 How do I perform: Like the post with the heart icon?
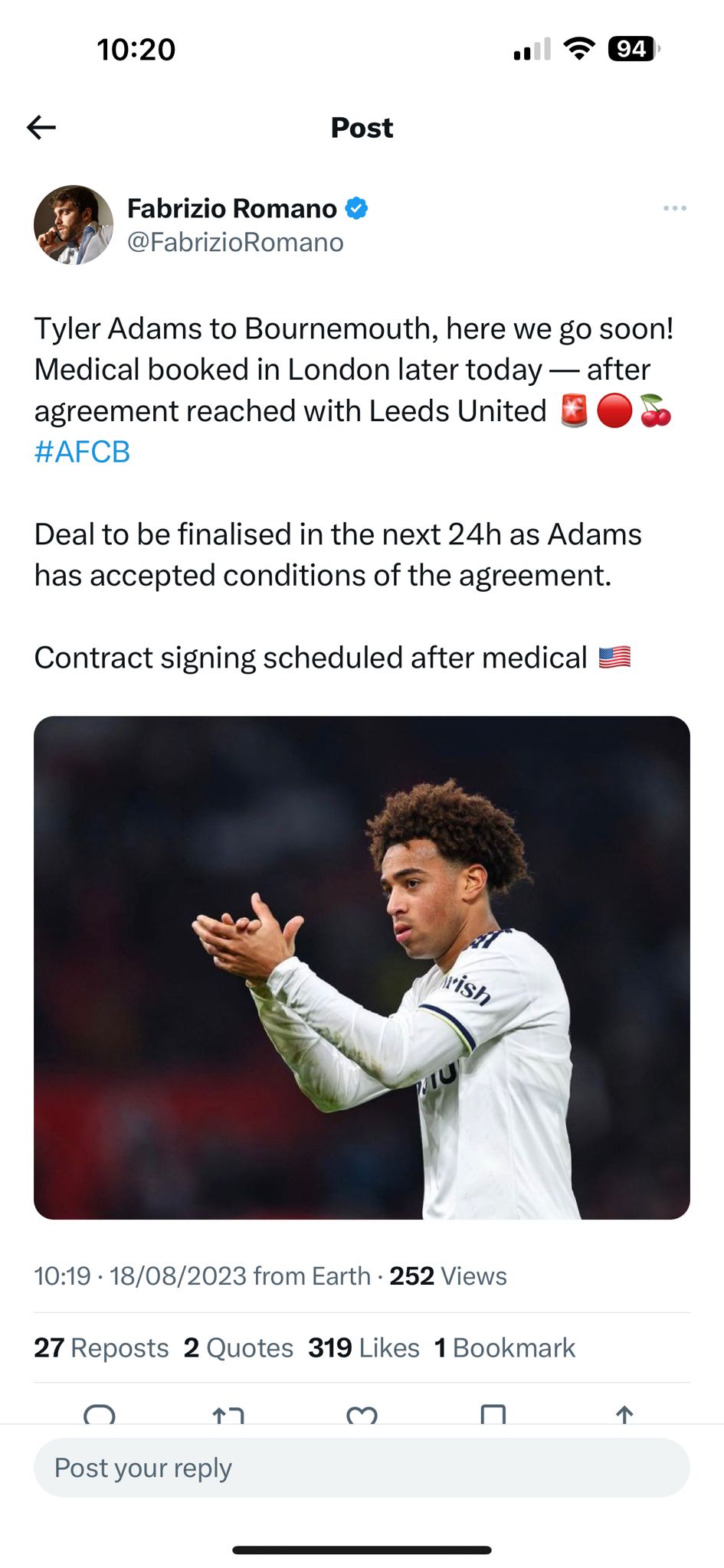coord(362,1415)
